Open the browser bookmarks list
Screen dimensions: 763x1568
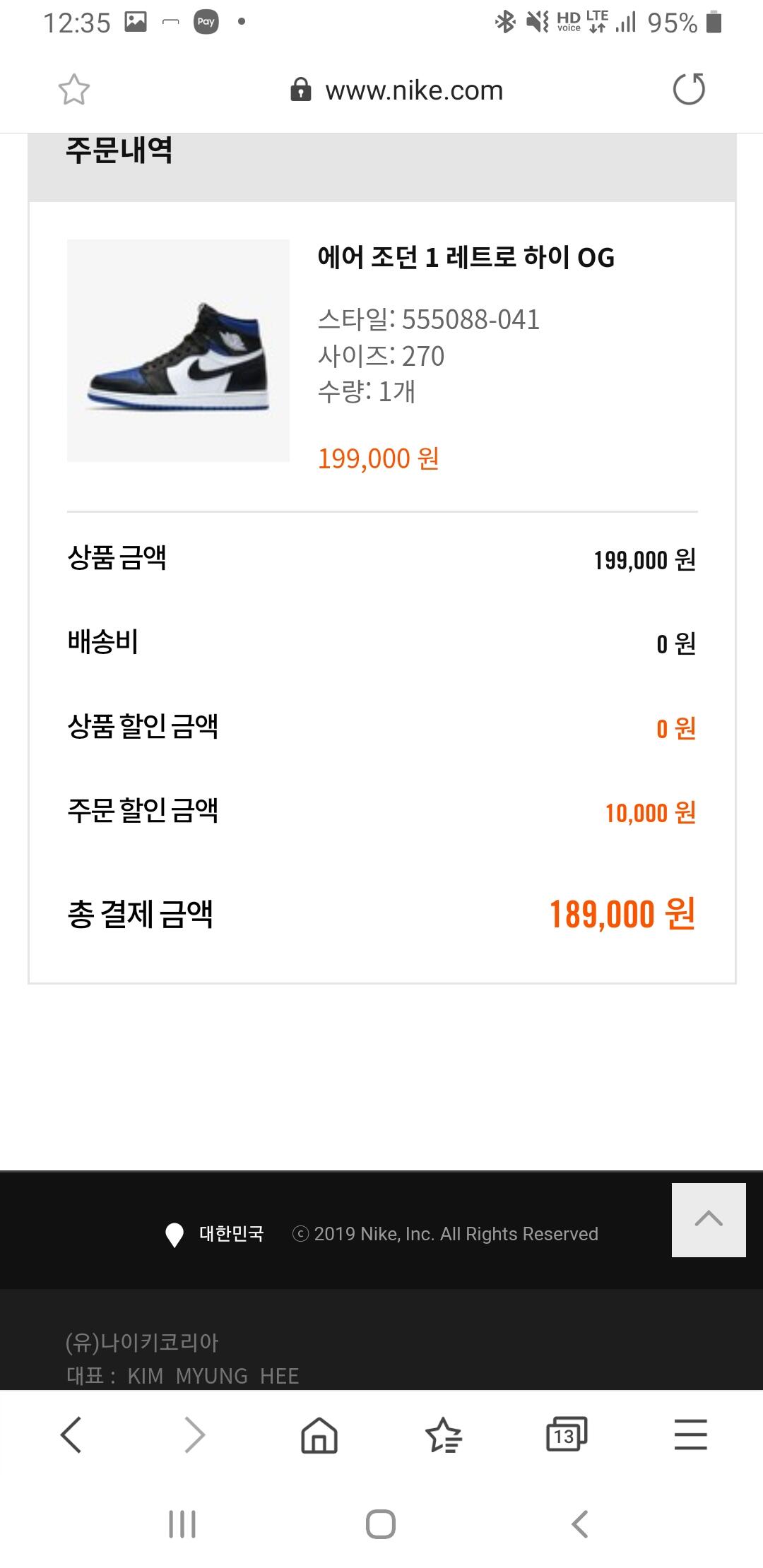[x=443, y=1435]
